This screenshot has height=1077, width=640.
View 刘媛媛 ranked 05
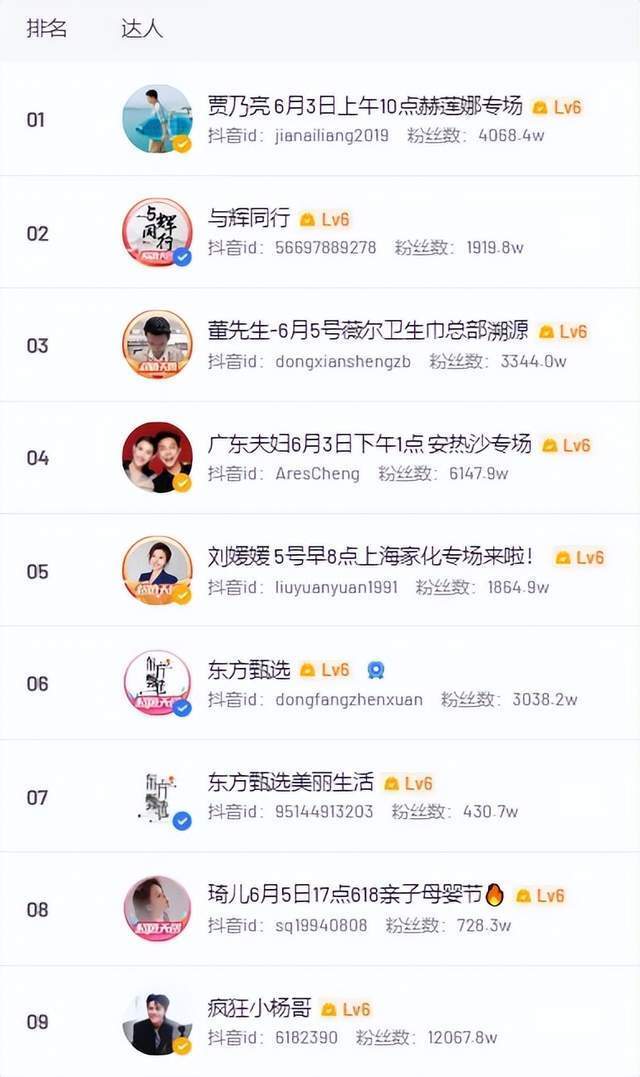320,570
